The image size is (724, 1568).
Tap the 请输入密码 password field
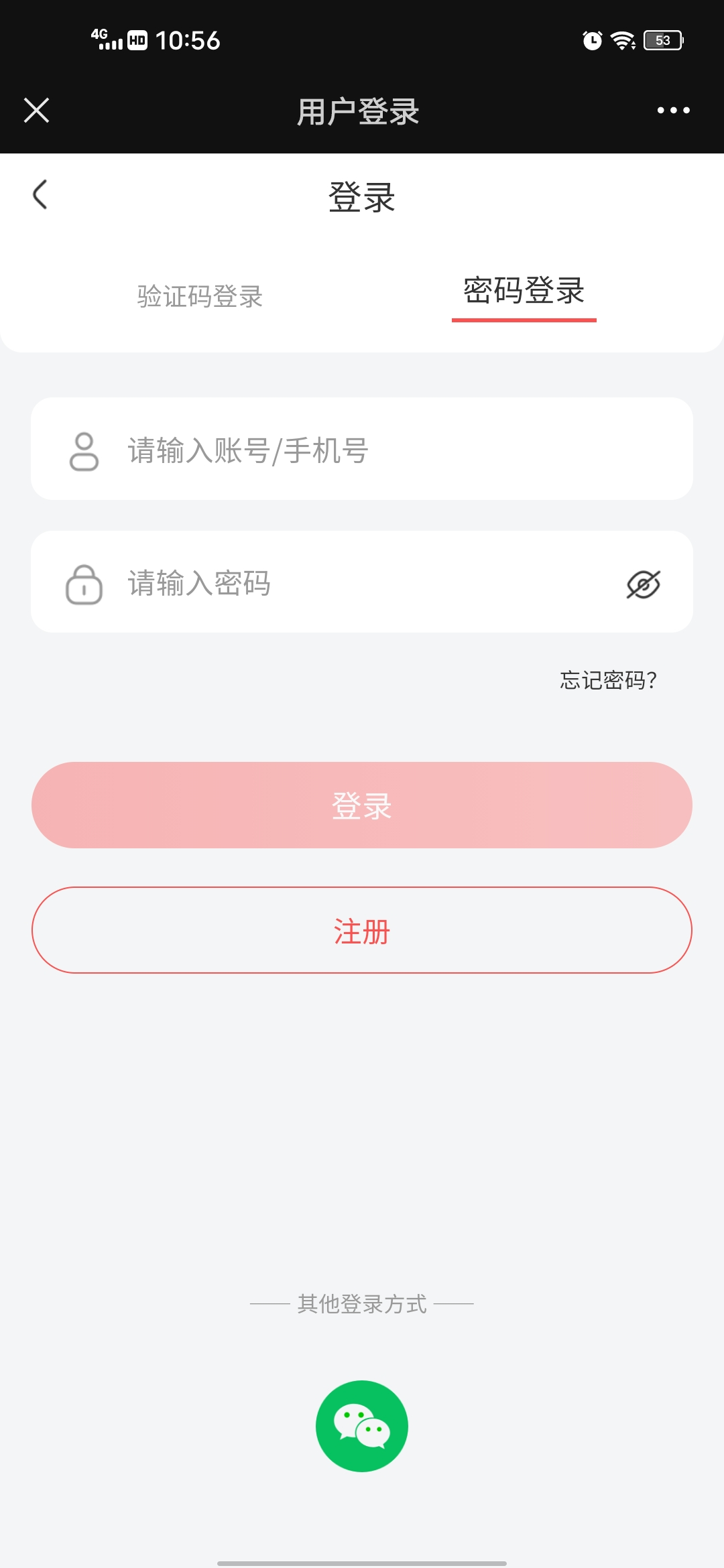pos(362,582)
